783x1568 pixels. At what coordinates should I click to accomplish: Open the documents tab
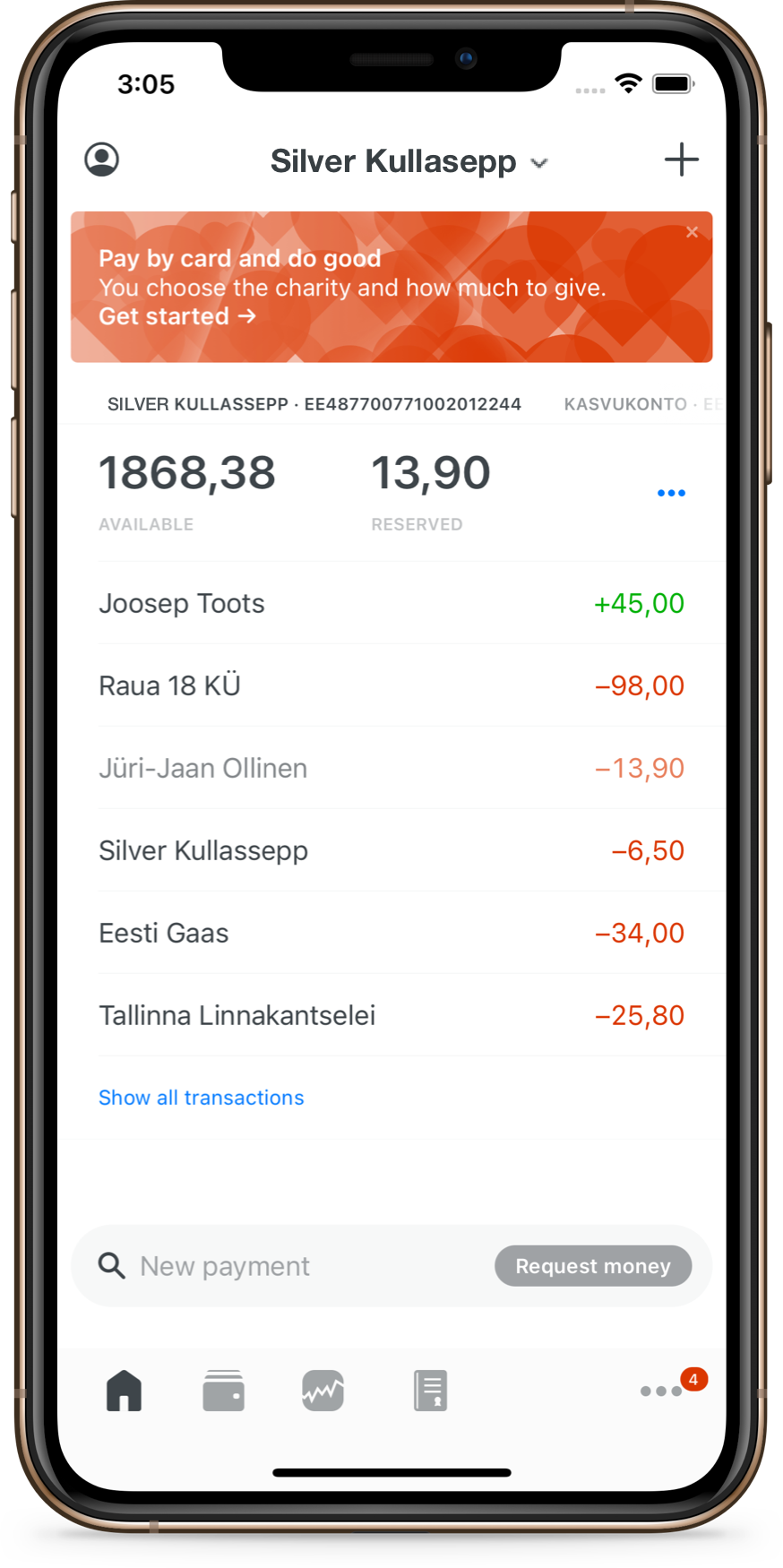pyautogui.click(x=430, y=1391)
